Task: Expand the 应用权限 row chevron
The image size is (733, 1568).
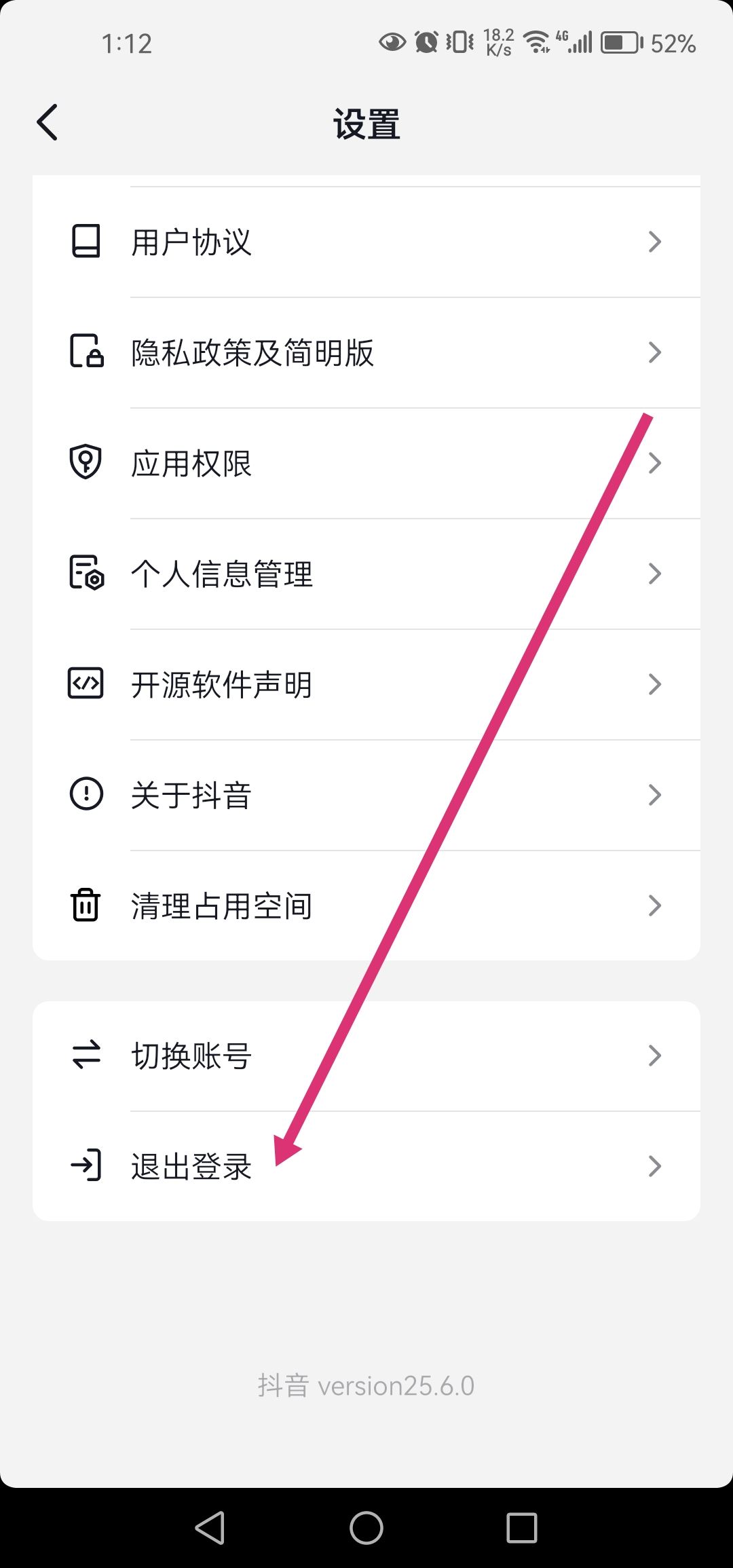Action: click(654, 462)
